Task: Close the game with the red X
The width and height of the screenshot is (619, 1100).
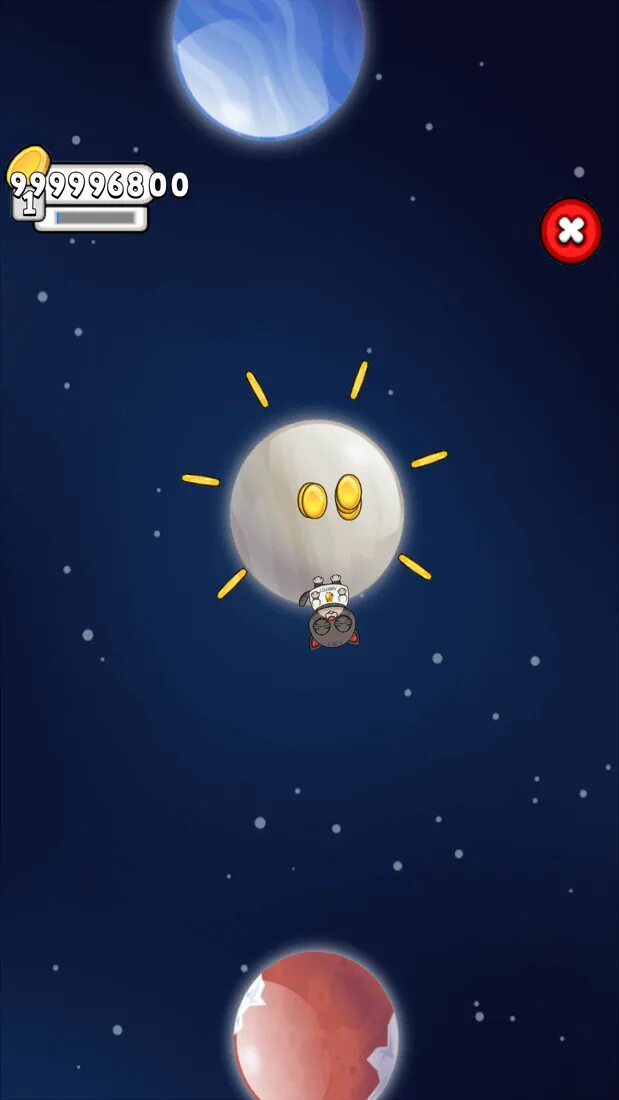Action: pos(571,231)
